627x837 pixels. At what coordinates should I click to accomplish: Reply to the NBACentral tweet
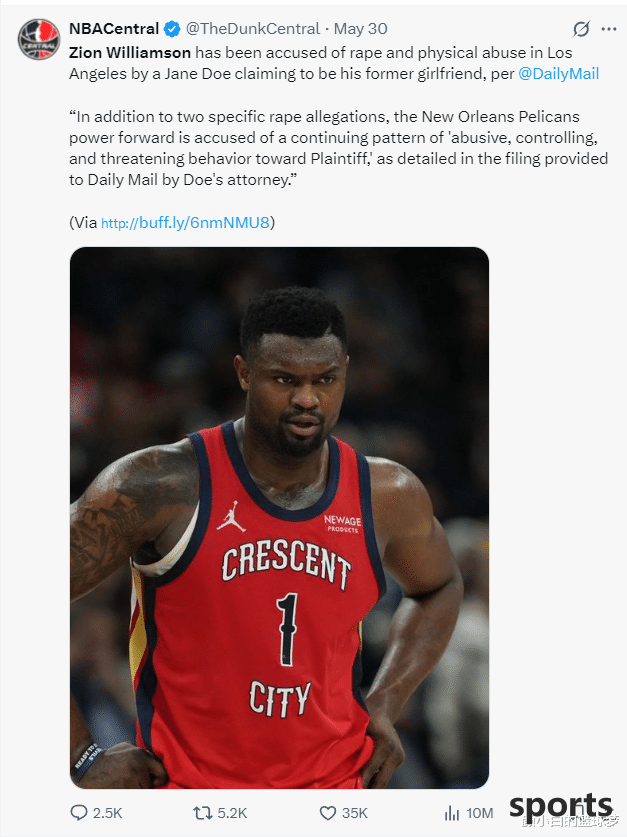coord(80,813)
